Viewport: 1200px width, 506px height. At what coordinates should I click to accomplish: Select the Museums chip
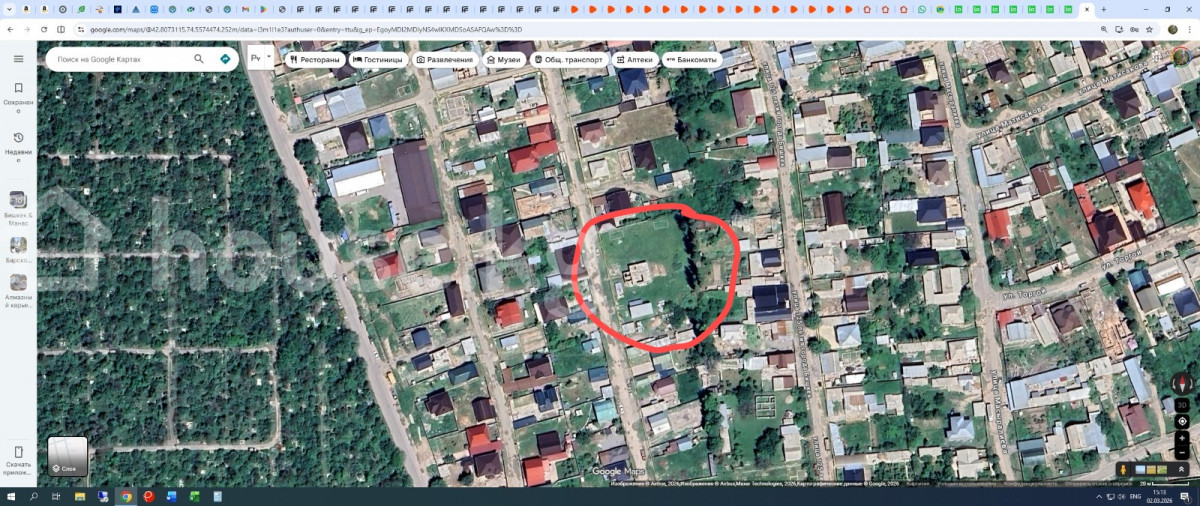[x=505, y=59]
